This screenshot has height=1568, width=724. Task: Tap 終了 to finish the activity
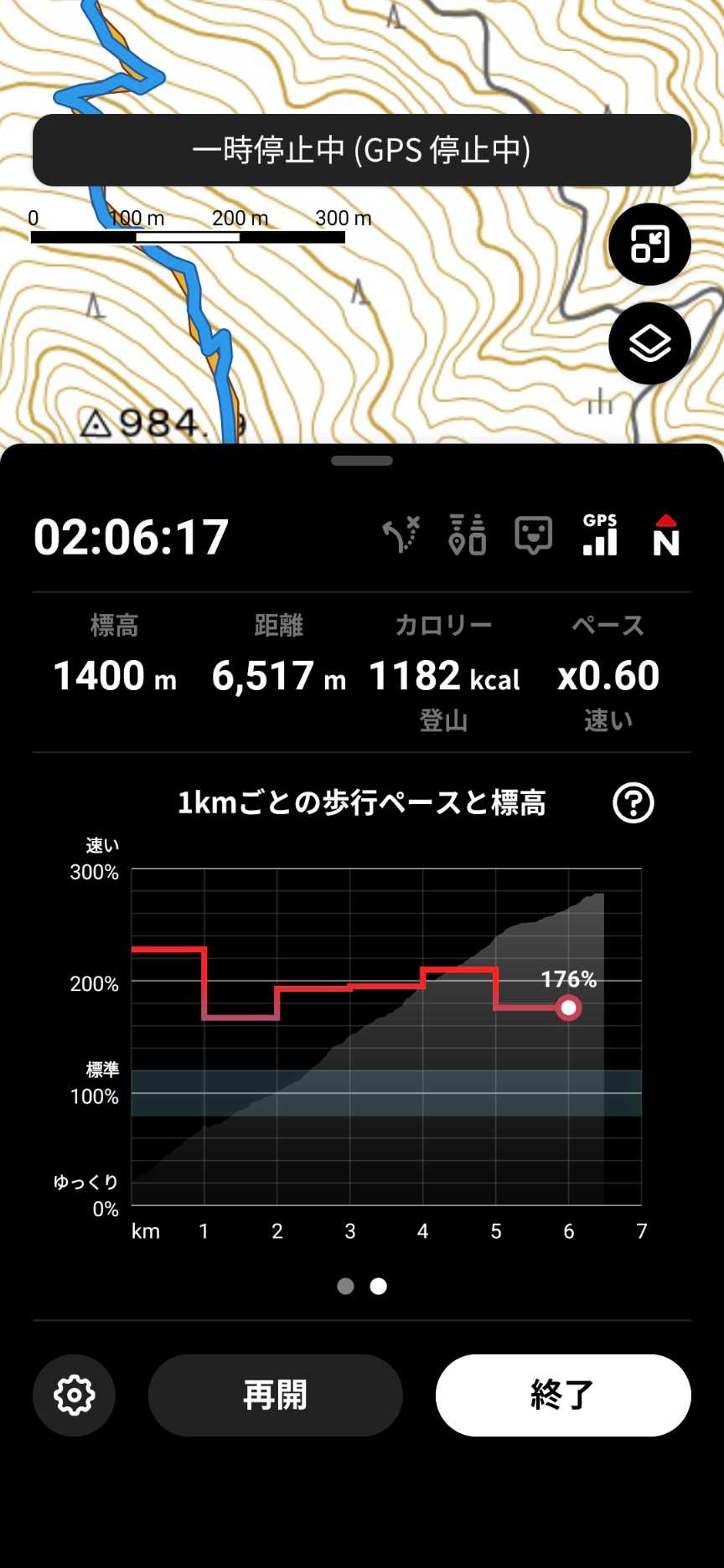[x=562, y=1395]
